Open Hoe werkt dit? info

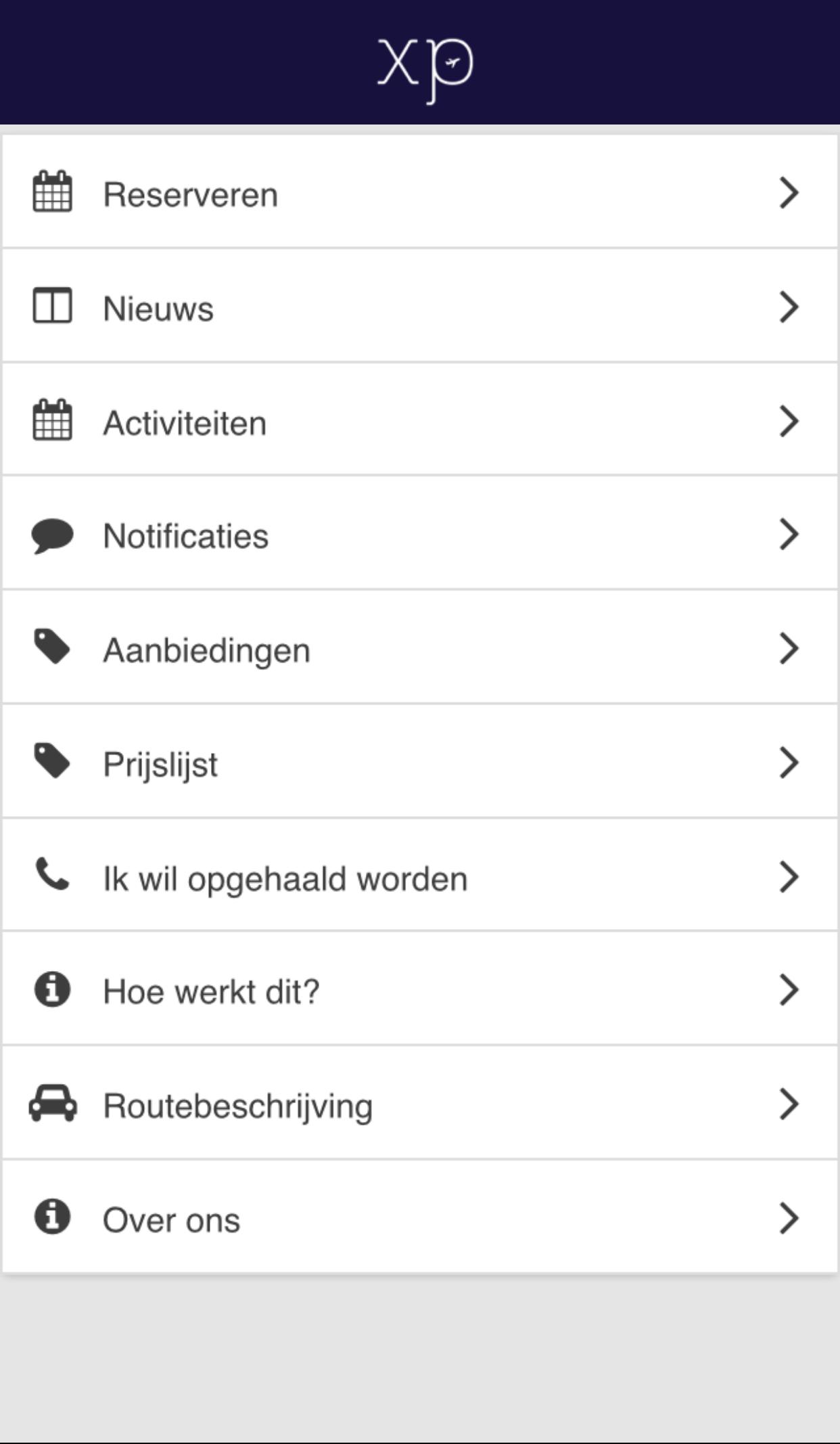click(x=419, y=991)
